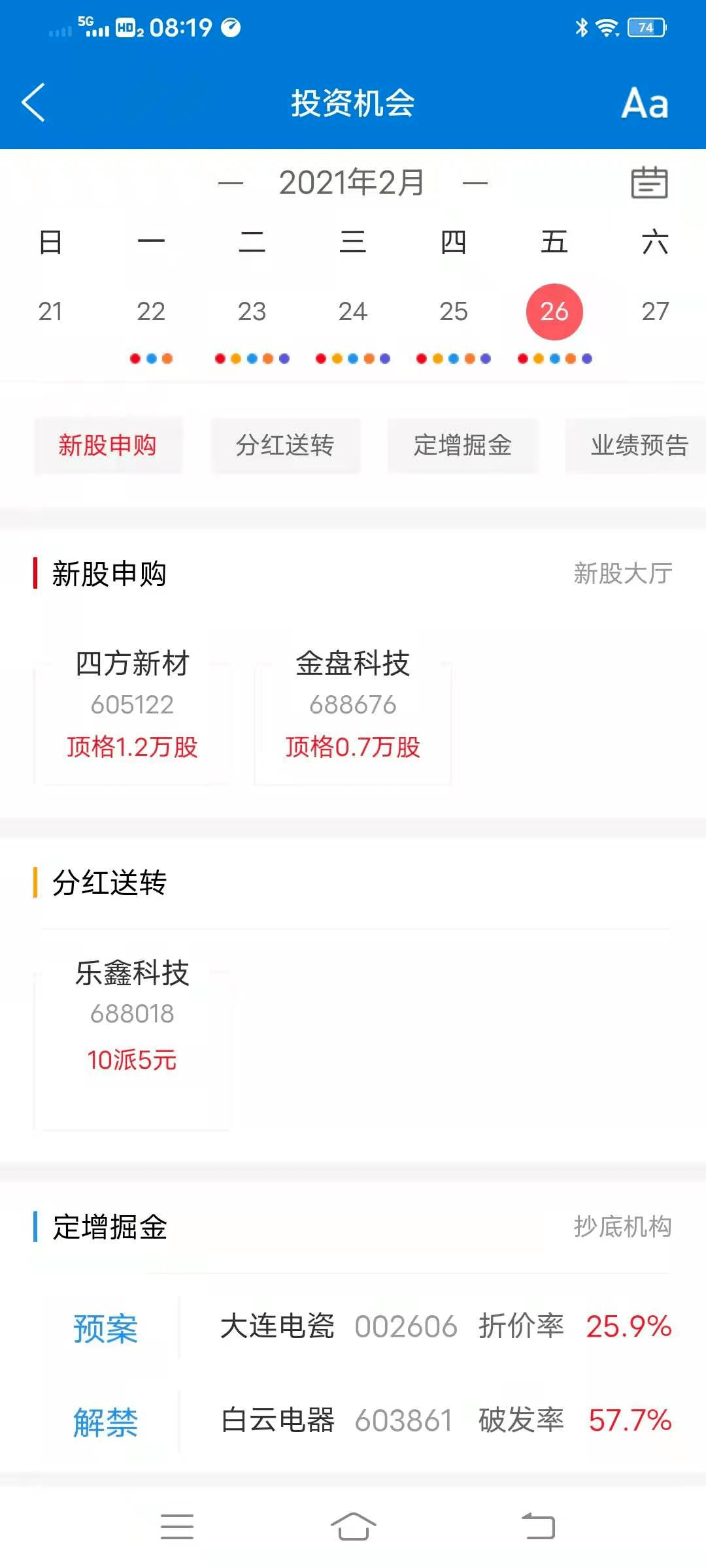Switch to 定增掘金 filter chip
Image resolution: width=706 pixels, height=1568 pixels.
pos(463,446)
